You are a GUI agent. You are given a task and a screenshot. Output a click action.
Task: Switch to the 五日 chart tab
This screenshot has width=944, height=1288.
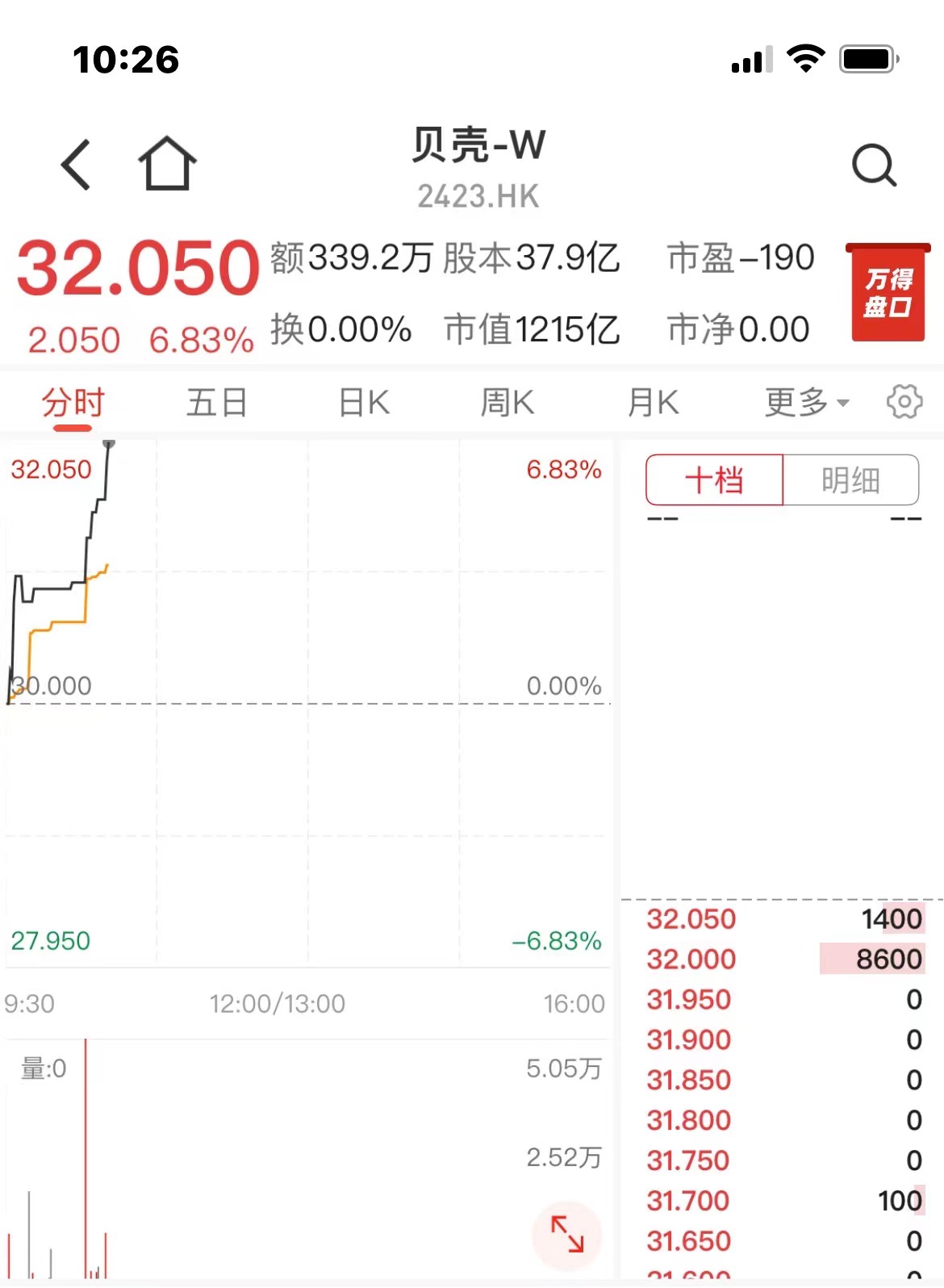[216, 402]
